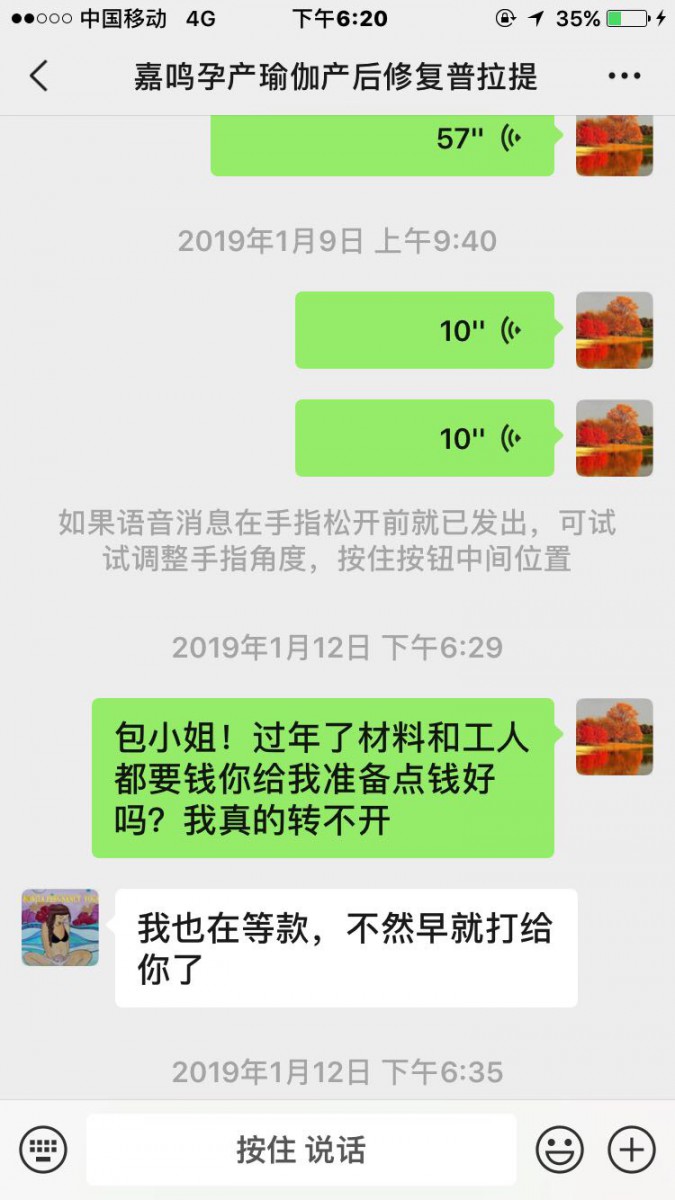Tap the 按住 说话 voice button

click(301, 1149)
